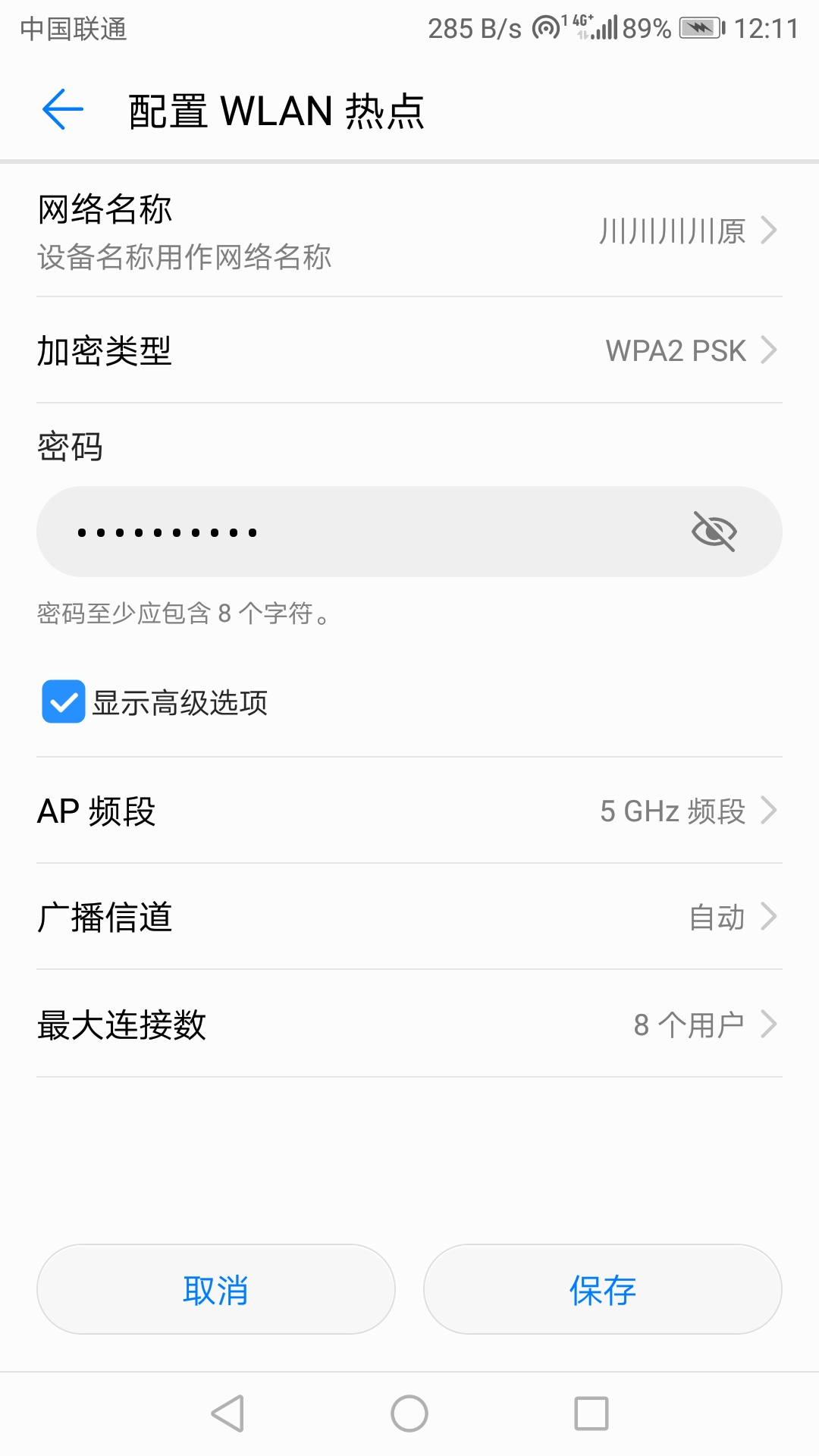Screen dimensions: 819x1456
Task: Change the 加密类型 encryption type
Action: click(409, 350)
